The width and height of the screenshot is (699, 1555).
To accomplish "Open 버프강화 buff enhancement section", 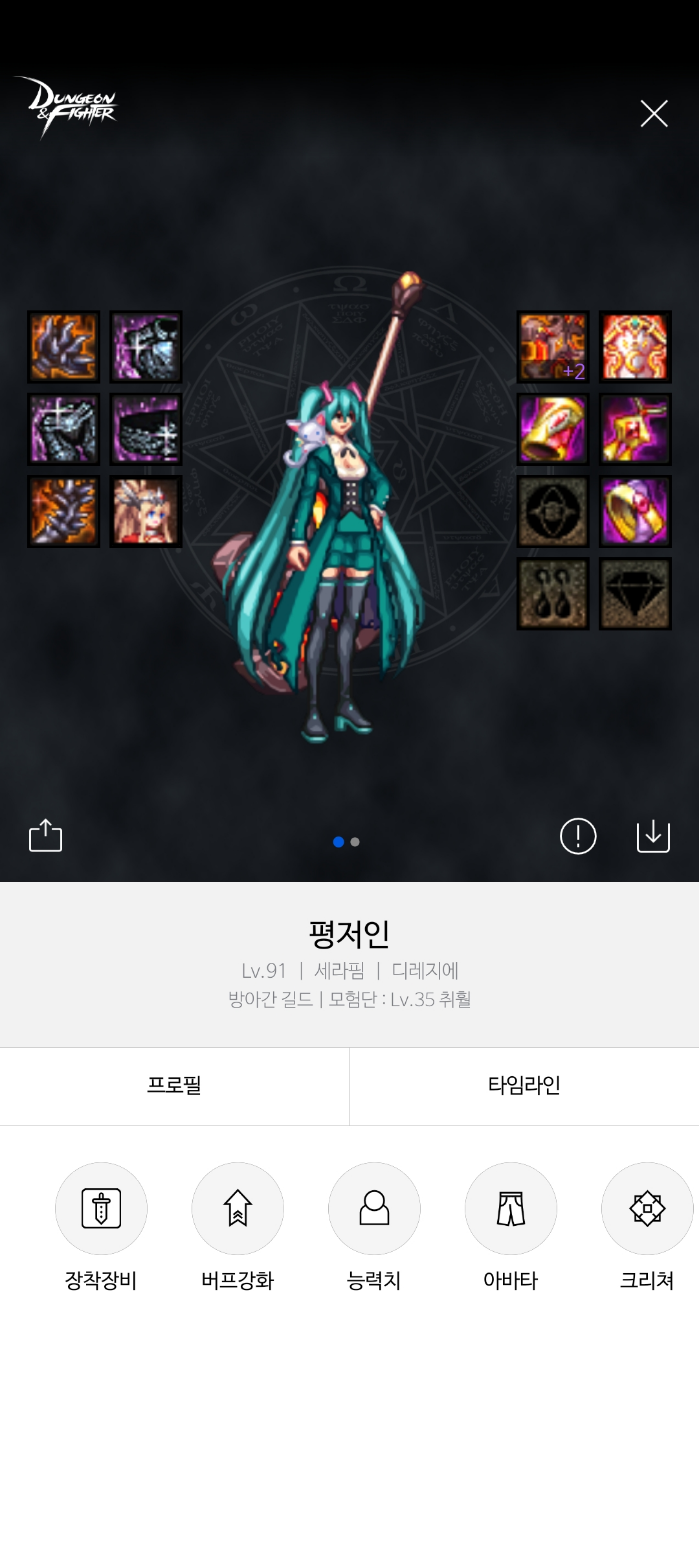I will [237, 1208].
